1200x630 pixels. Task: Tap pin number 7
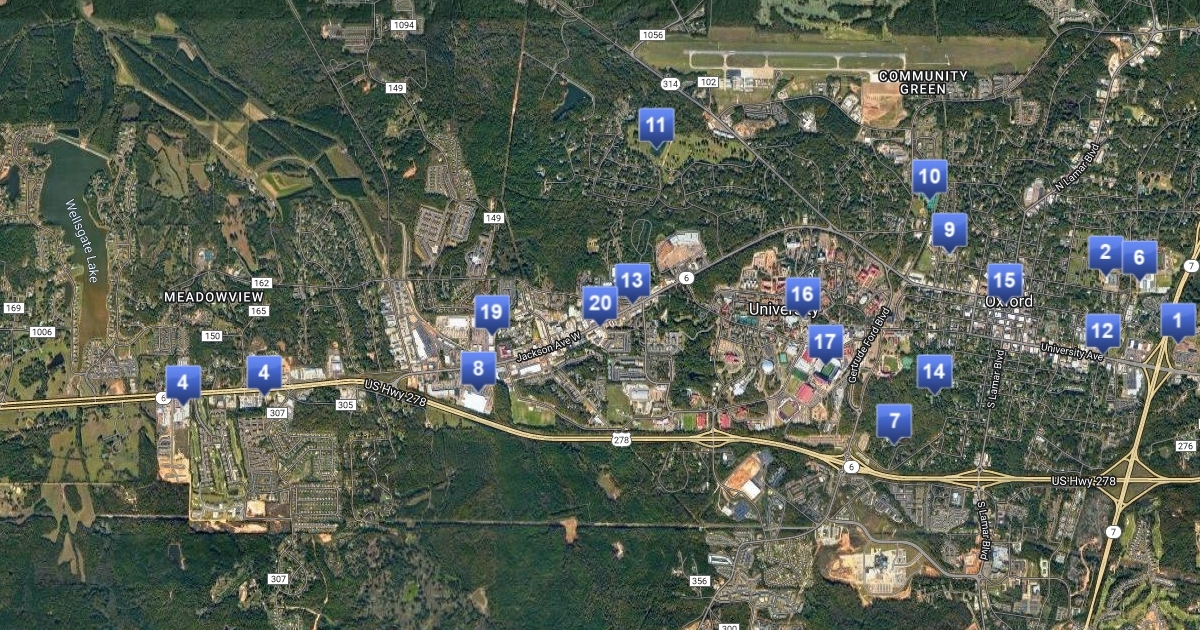tap(894, 422)
